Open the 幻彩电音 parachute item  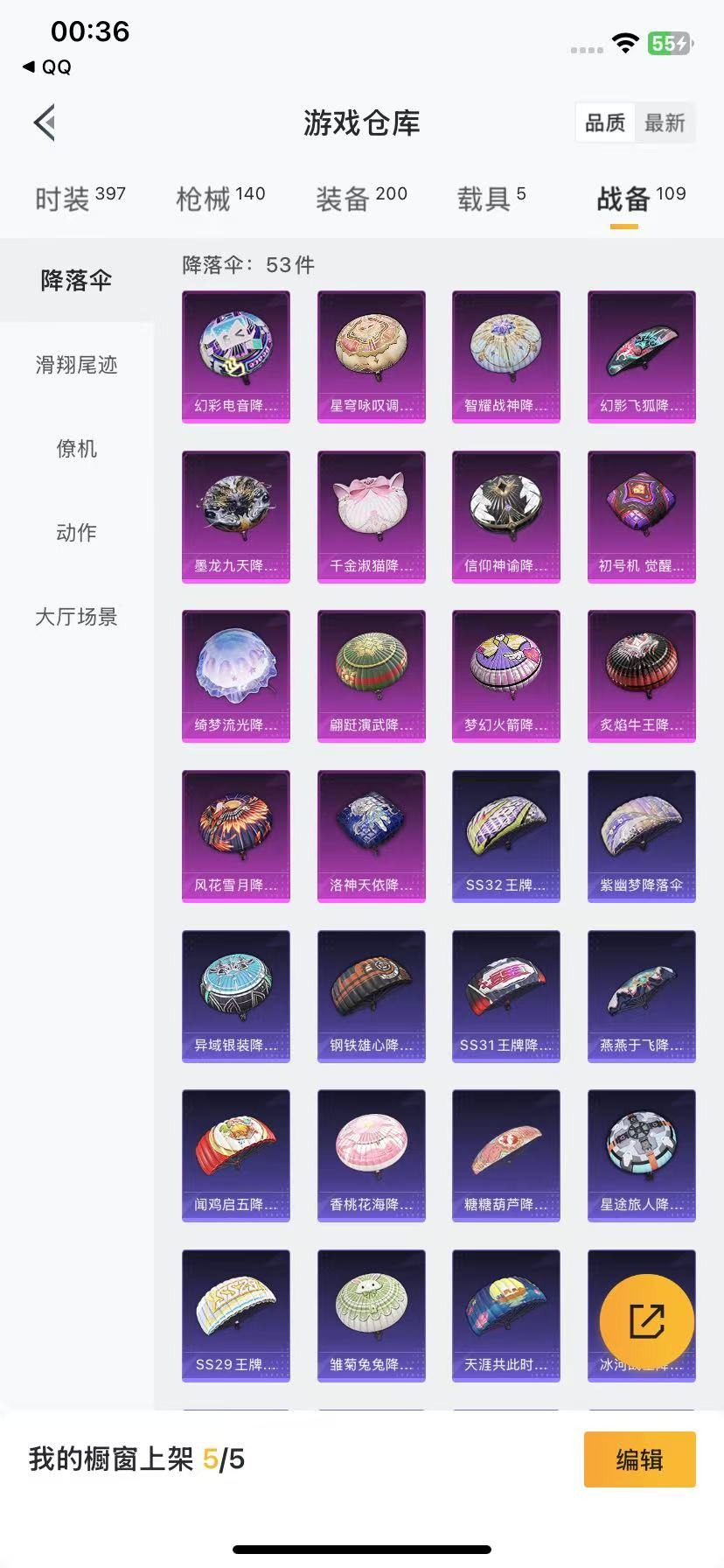click(x=236, y=357)
